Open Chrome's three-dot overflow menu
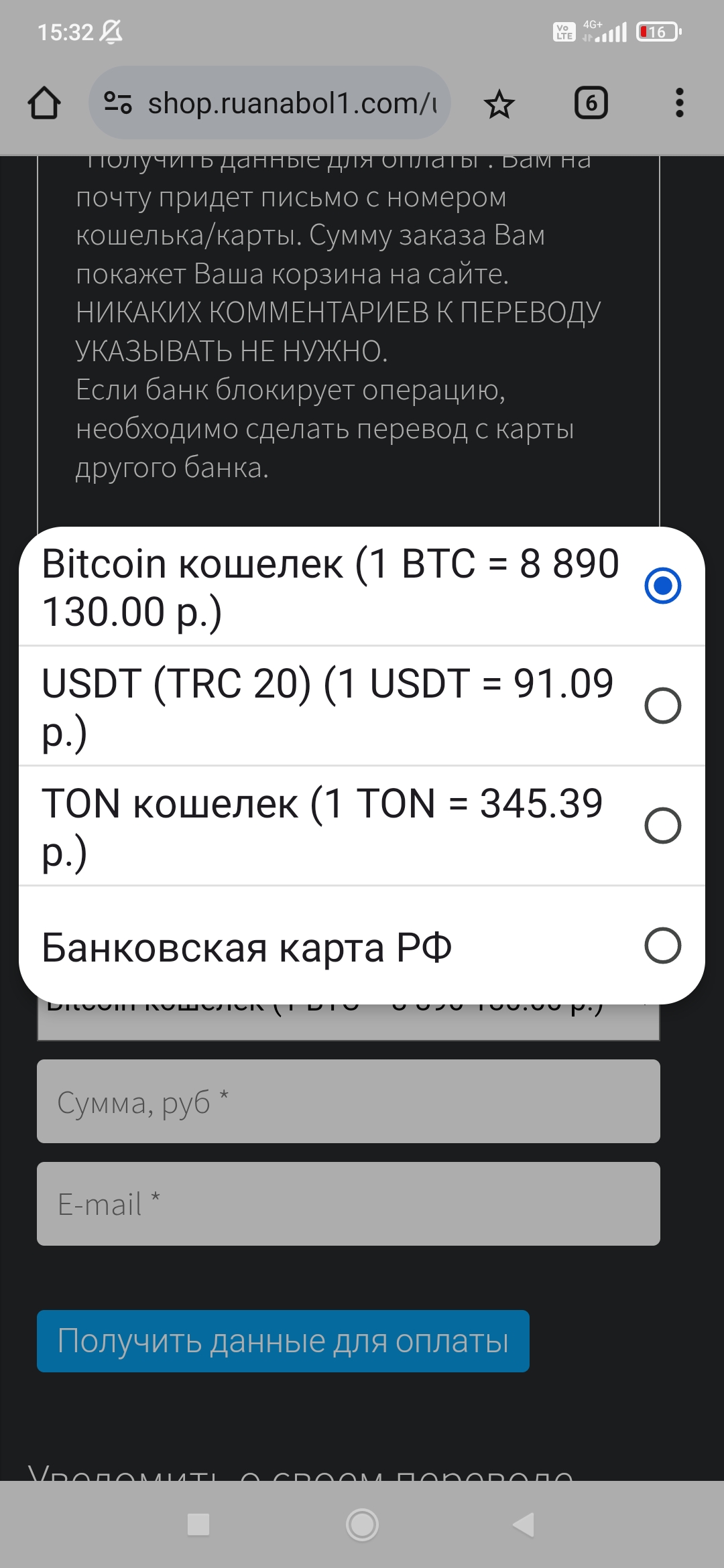 coord(680,103)
